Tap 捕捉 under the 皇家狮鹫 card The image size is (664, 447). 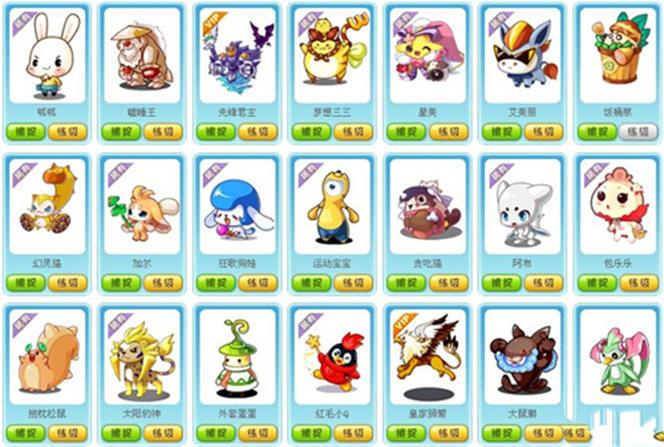[403, 433]
